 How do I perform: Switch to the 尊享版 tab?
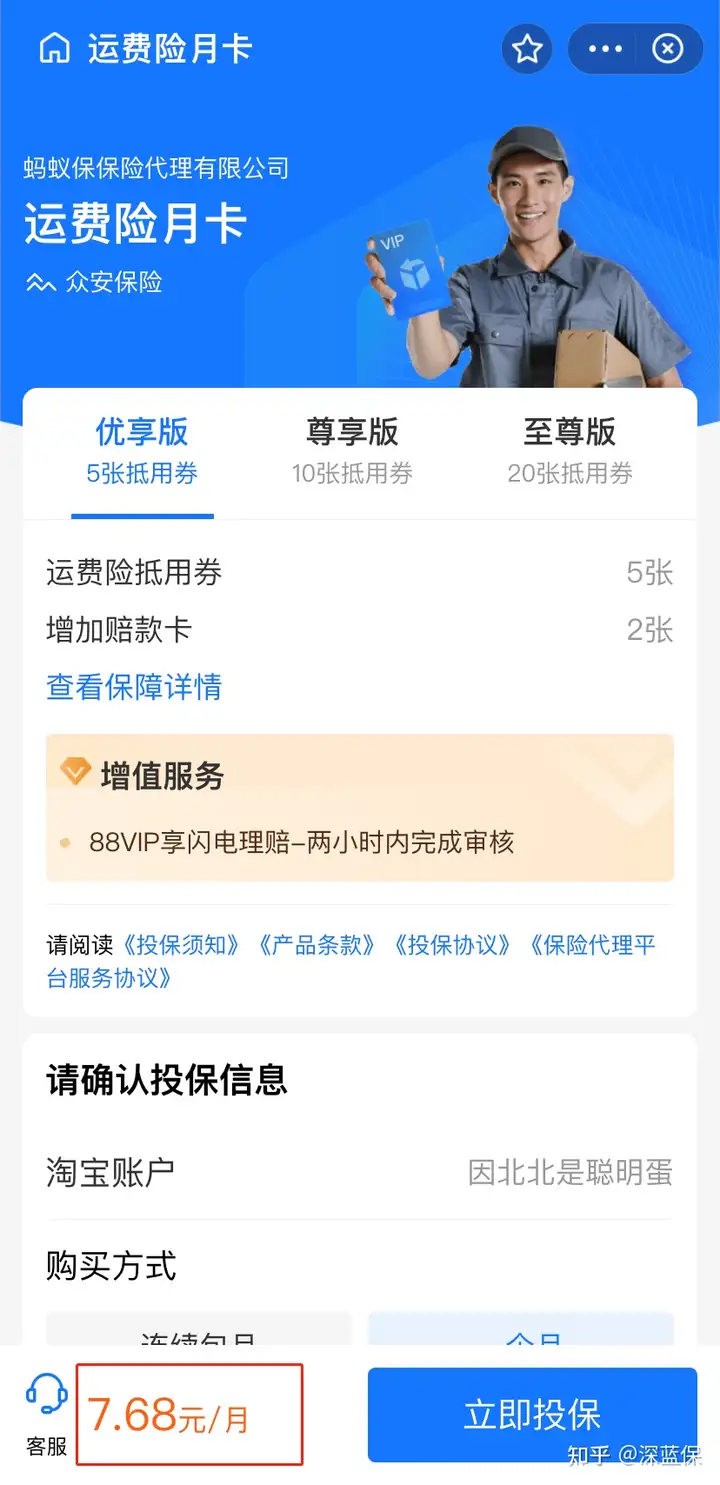tap(352, 451)
